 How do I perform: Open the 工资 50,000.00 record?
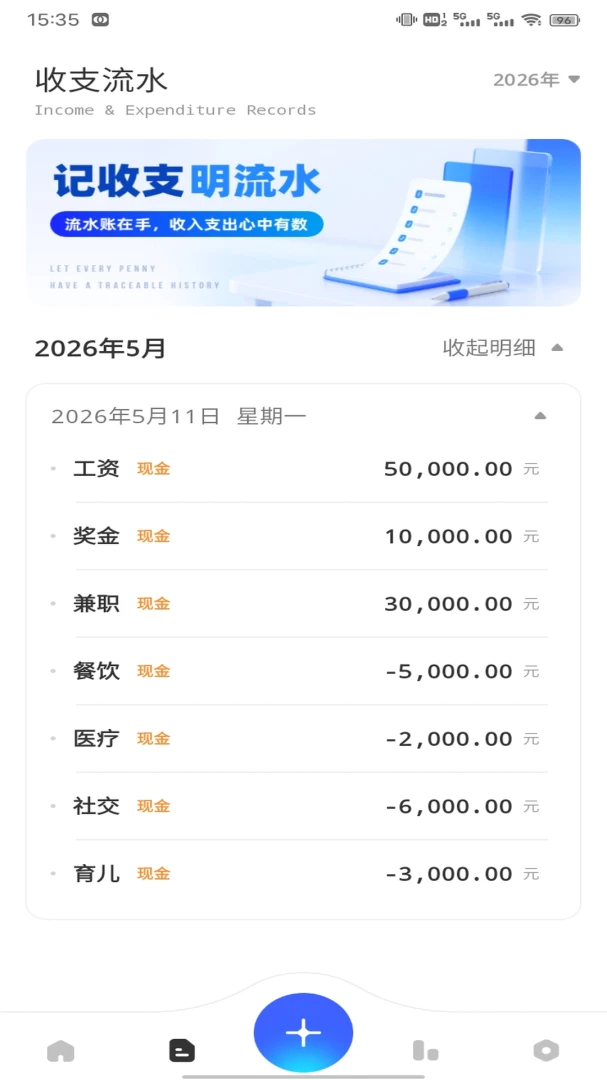coord(303,469)
